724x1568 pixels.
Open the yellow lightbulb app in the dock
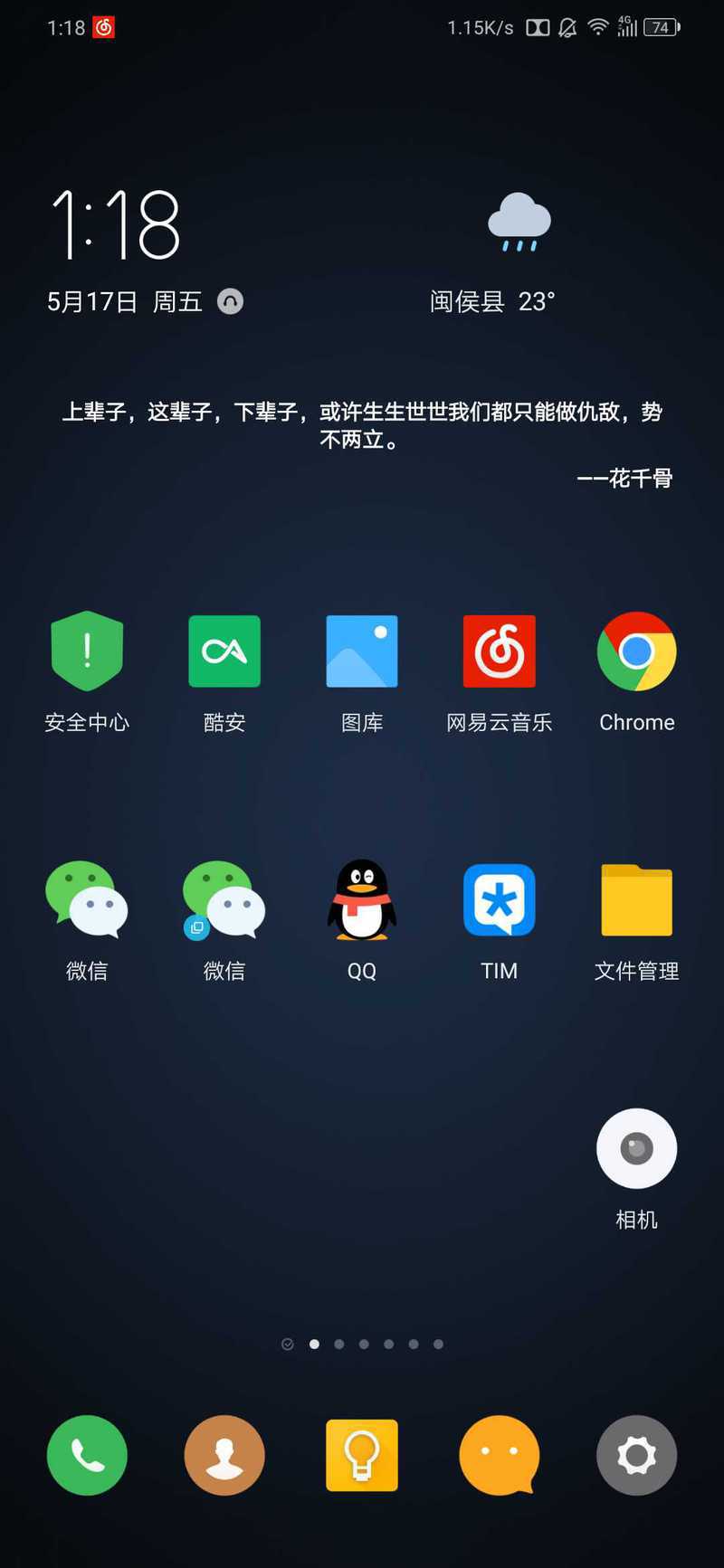click(x=362, y=1455)
